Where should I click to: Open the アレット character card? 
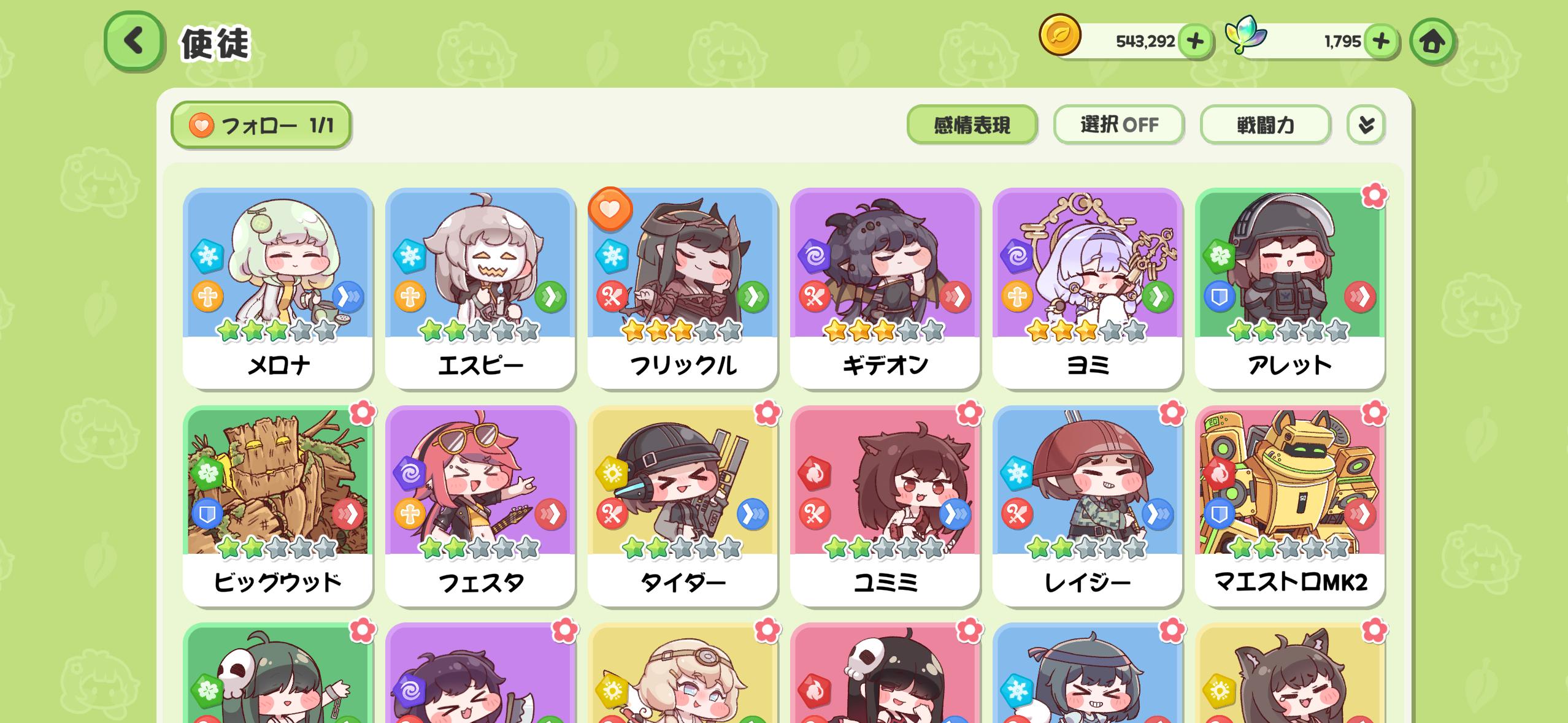pyautogui.click(x=1290, y=288)
